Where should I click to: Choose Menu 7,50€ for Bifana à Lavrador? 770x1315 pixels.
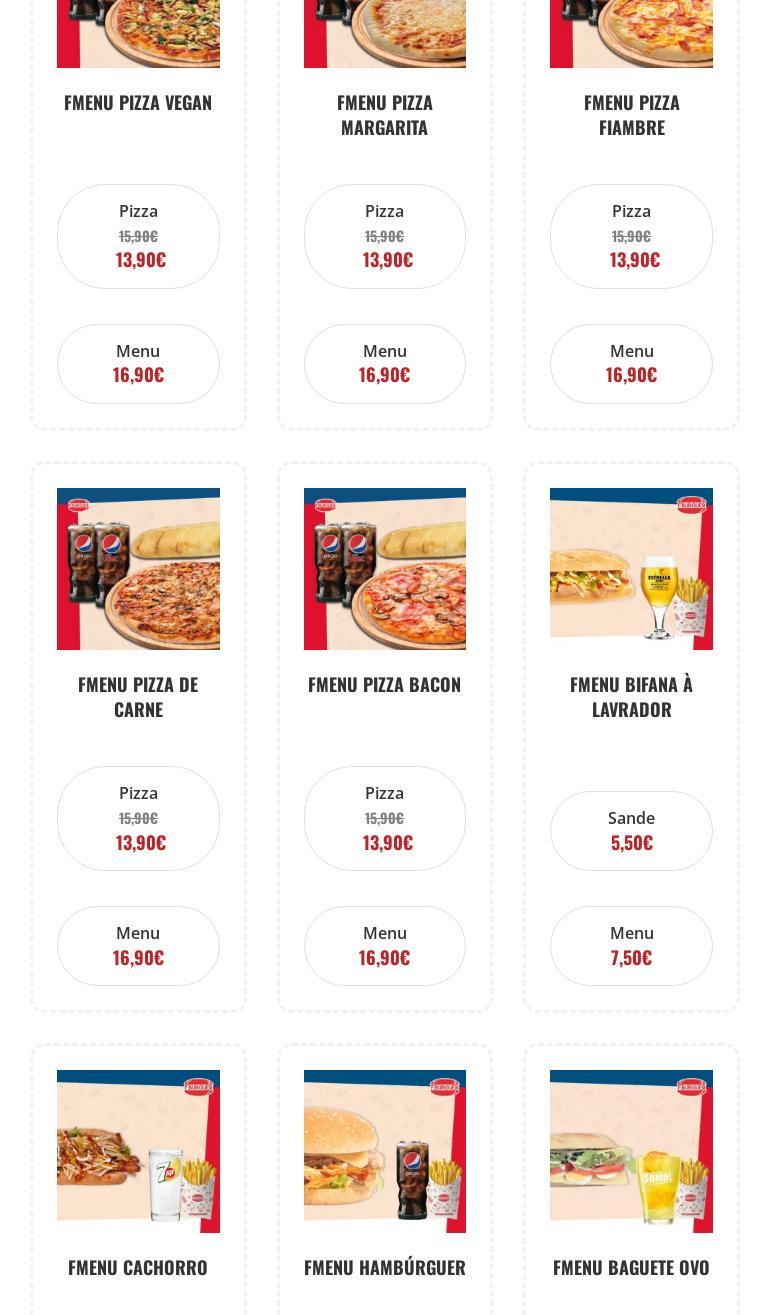tap(631, 946)
